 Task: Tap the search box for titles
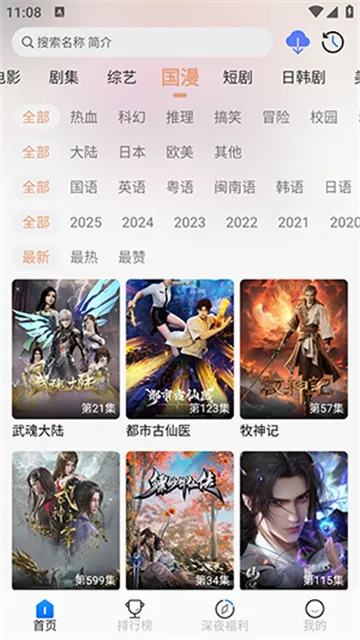click(142, 42)
